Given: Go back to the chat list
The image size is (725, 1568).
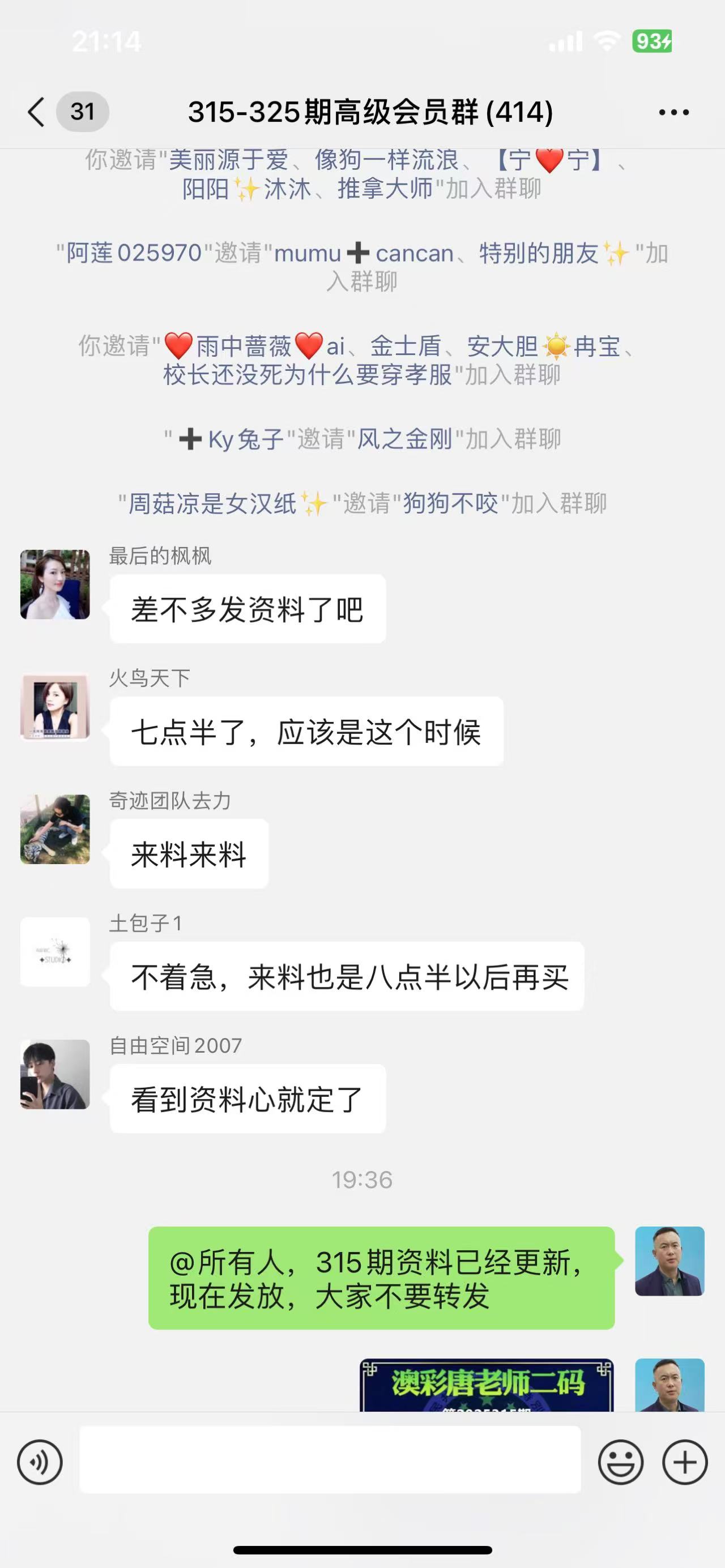Looking at the screenshot, I should (x=36, y=112).
